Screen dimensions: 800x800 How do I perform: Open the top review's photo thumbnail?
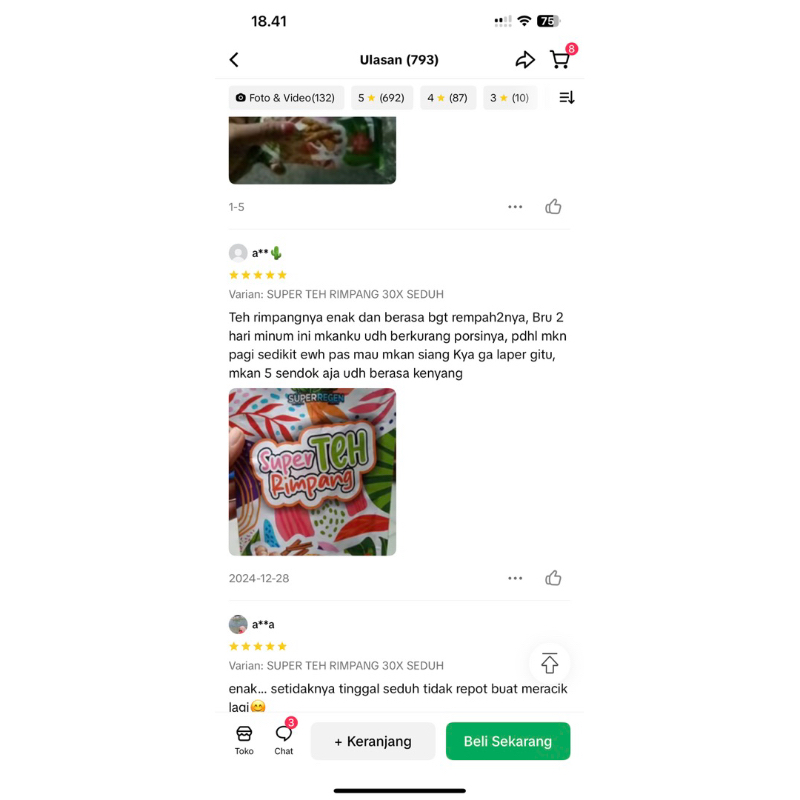point(312,150)
